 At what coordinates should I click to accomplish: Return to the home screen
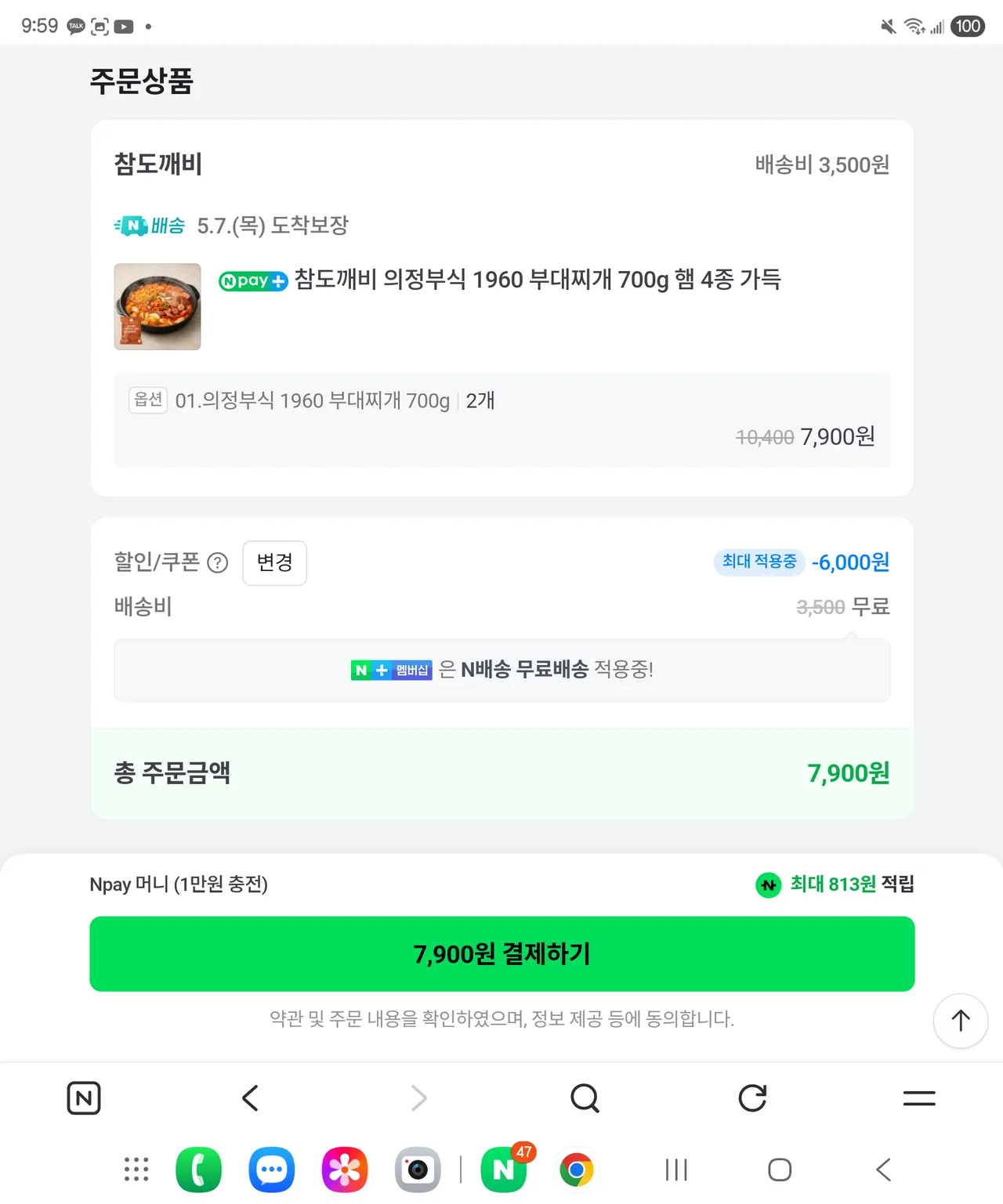pos(780,1170)
